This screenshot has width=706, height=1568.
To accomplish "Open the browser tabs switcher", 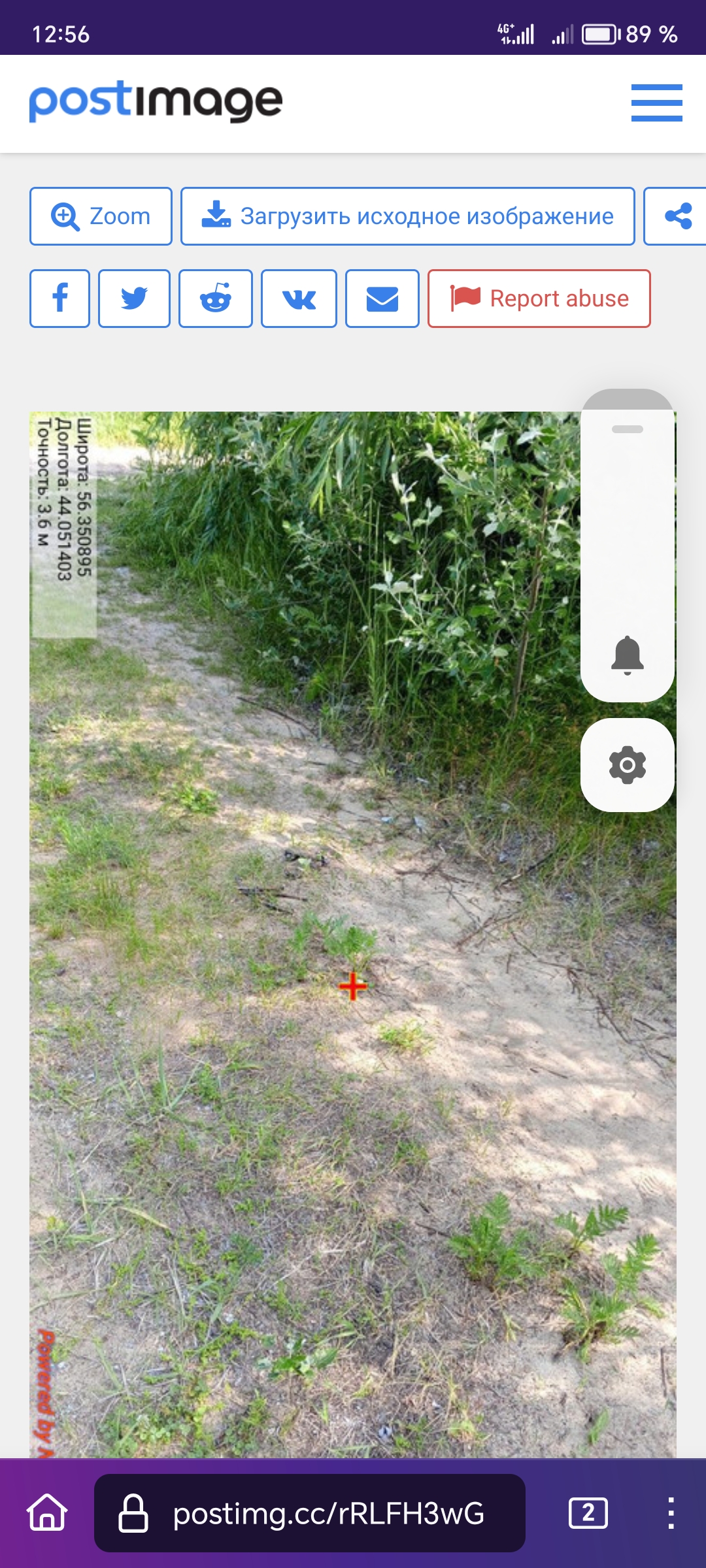I will coord(588,1513).
